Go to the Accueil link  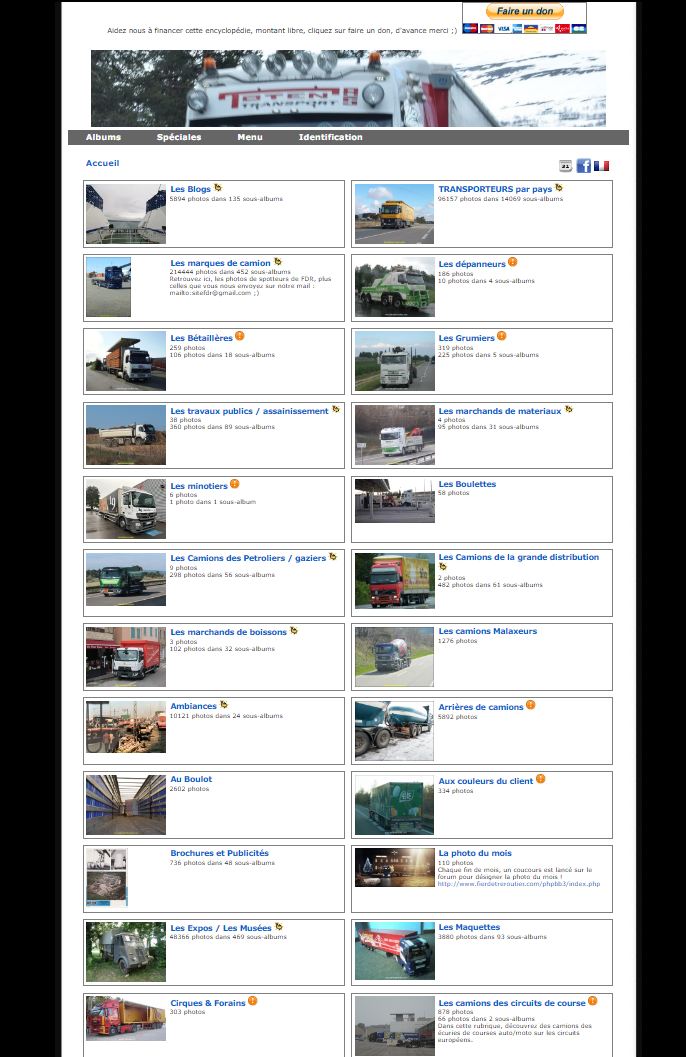click(x=102, y=162)
